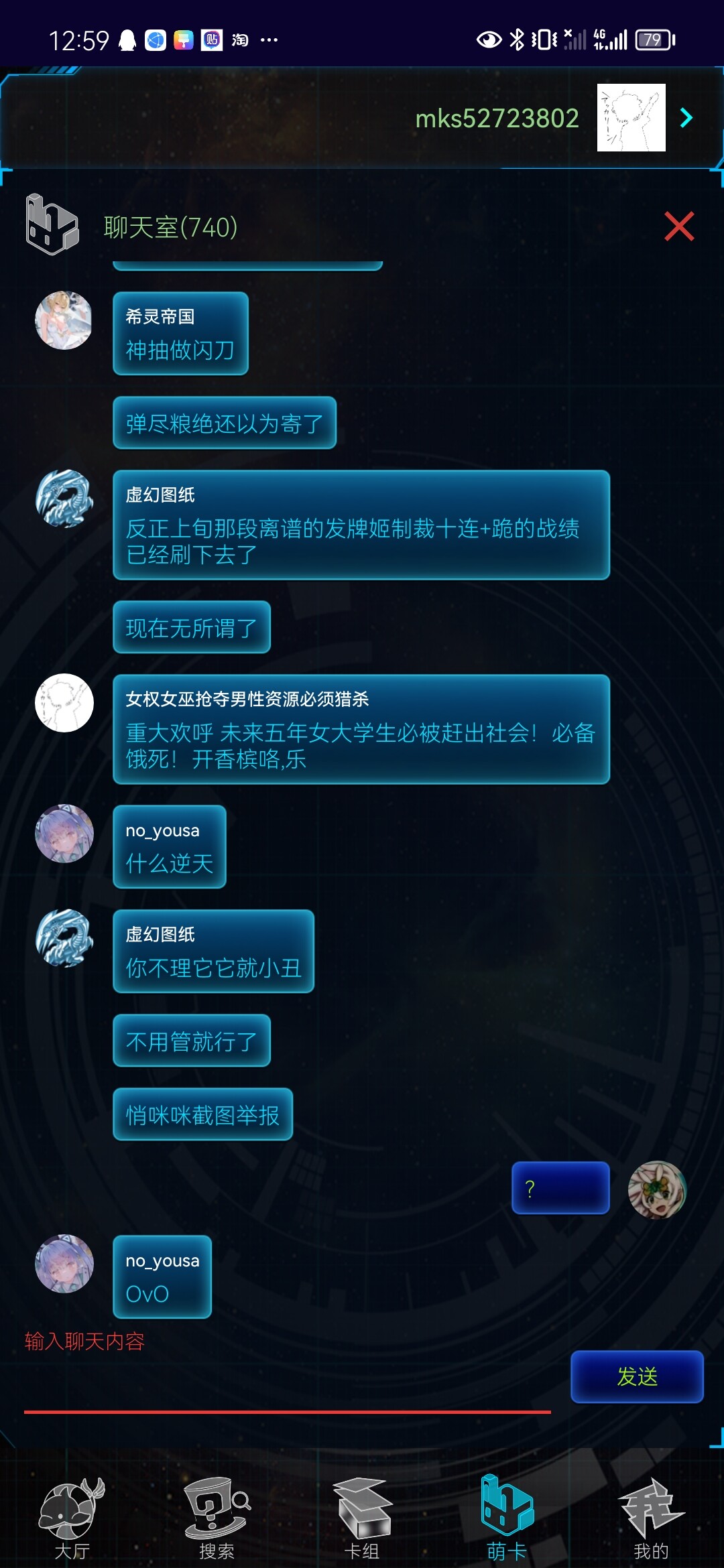Open 希灵帝国's avatar
The height and width of the screenshot is (1568, 724).
coord(64,320)
